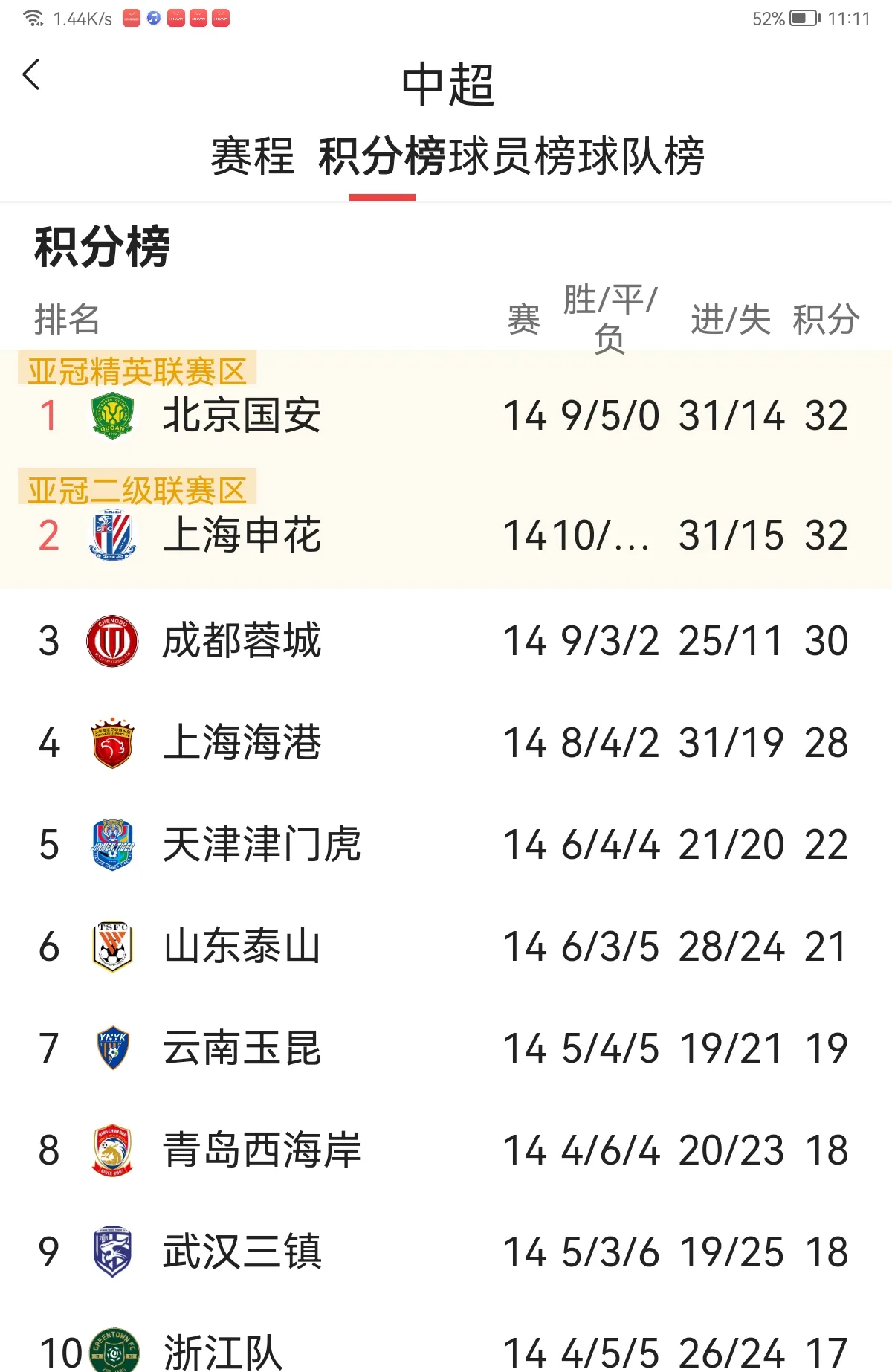Open team page for 上海申花
Screen dimensions: 892x1372
click(241, 537)
